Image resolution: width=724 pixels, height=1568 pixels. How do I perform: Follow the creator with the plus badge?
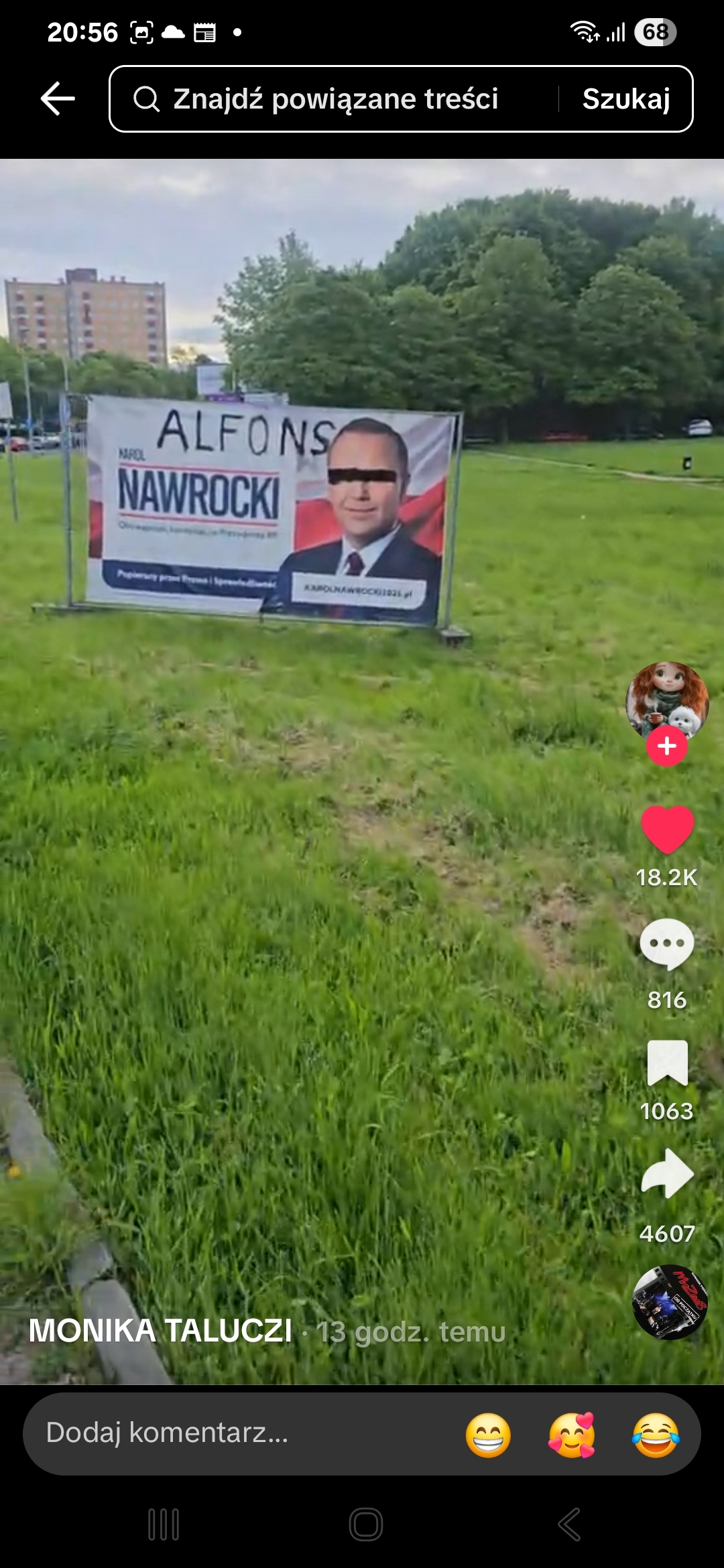[x=666, y=746]
